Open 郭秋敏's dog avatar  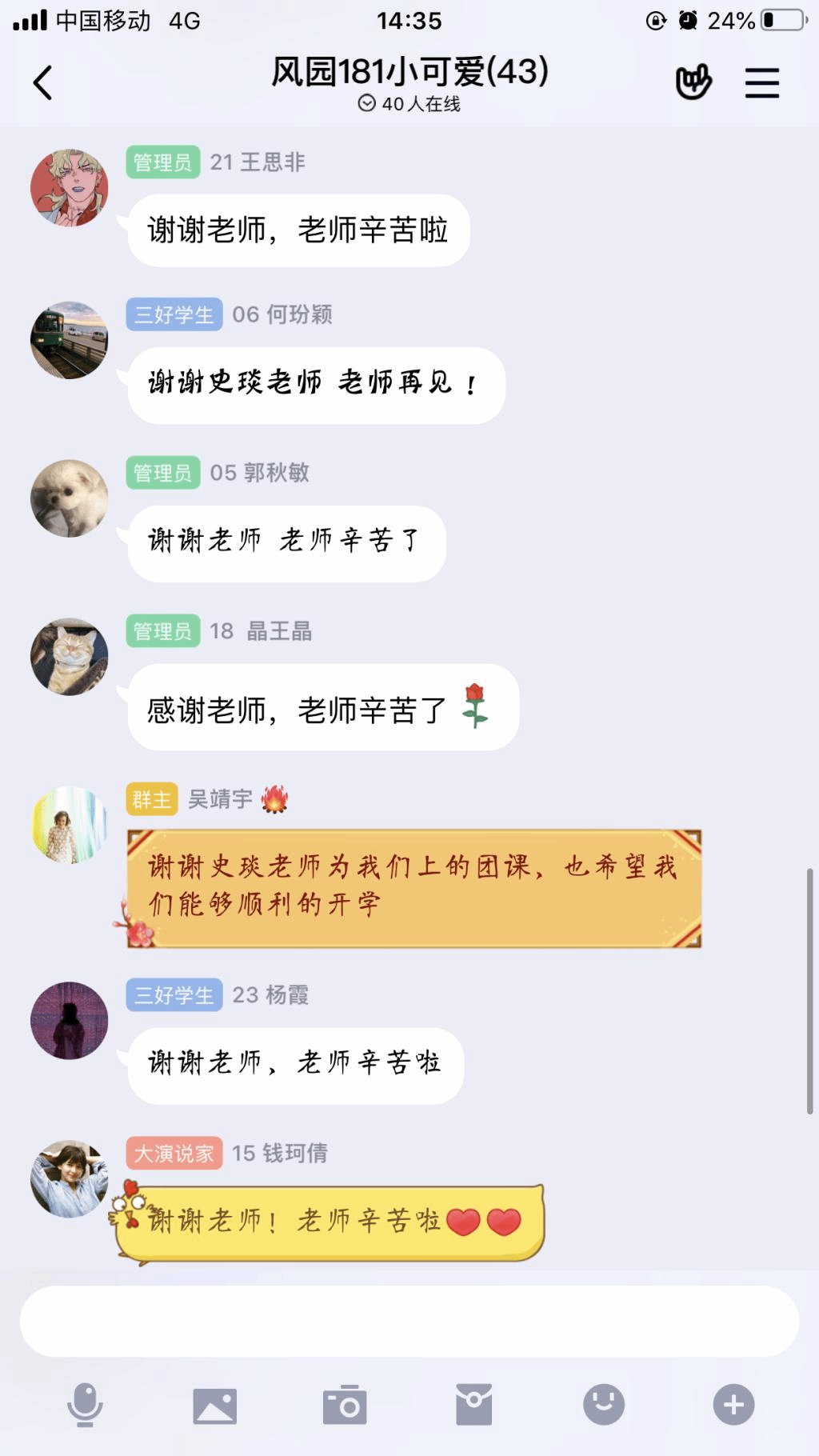point(70,498)
